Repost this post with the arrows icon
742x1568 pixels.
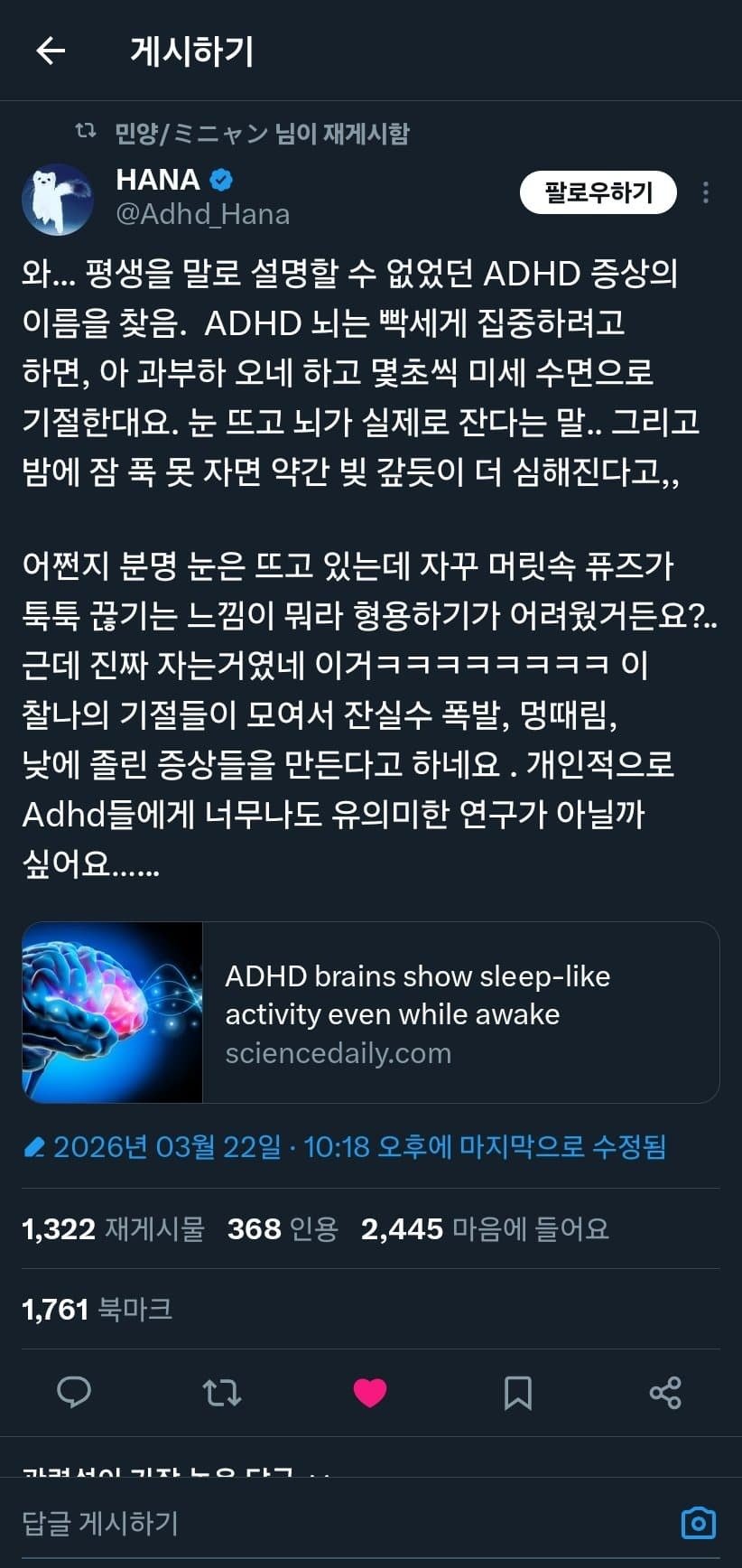[222, 1392]
